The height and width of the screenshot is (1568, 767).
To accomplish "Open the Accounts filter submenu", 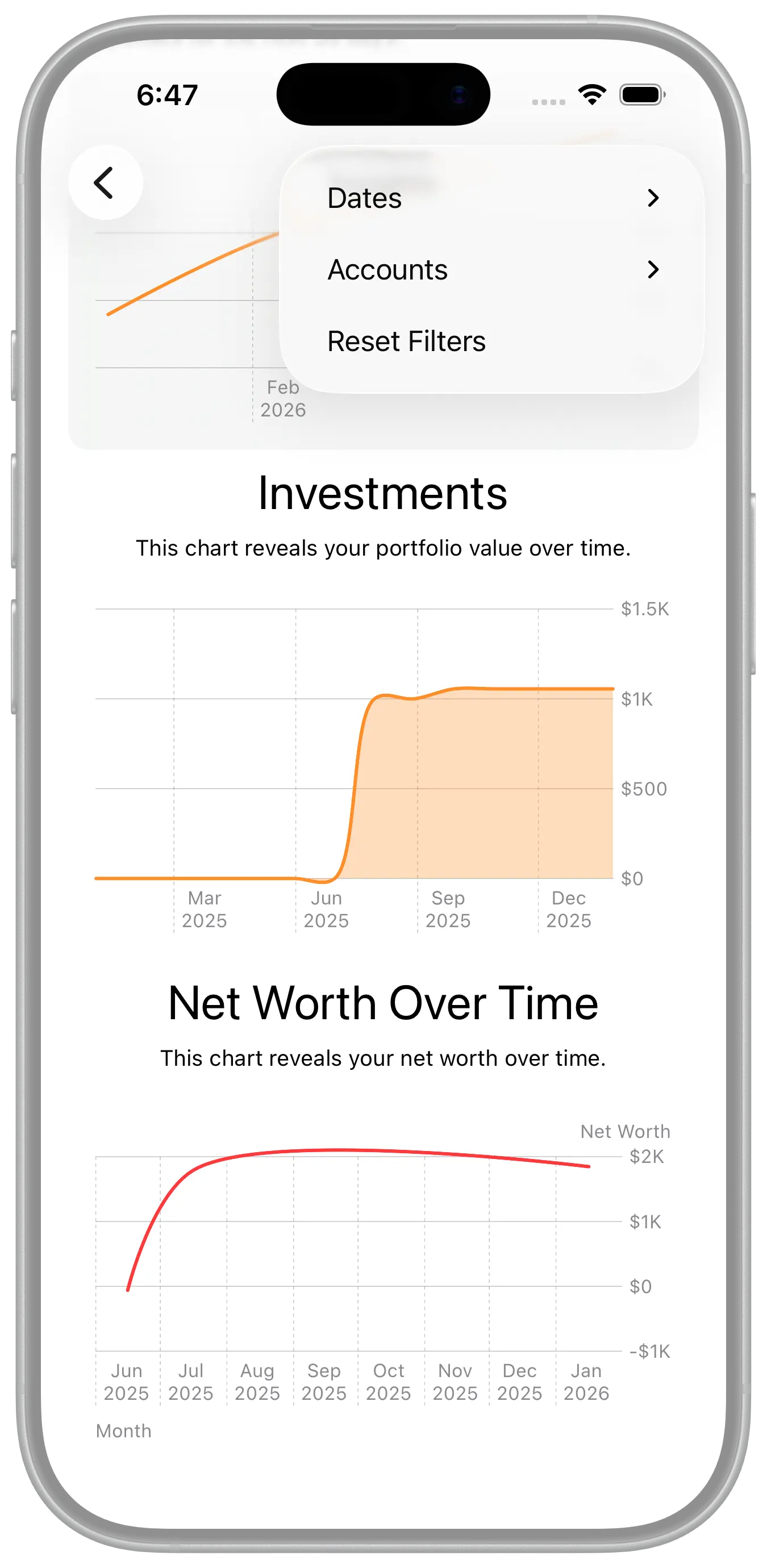I will tap(492, 270).
